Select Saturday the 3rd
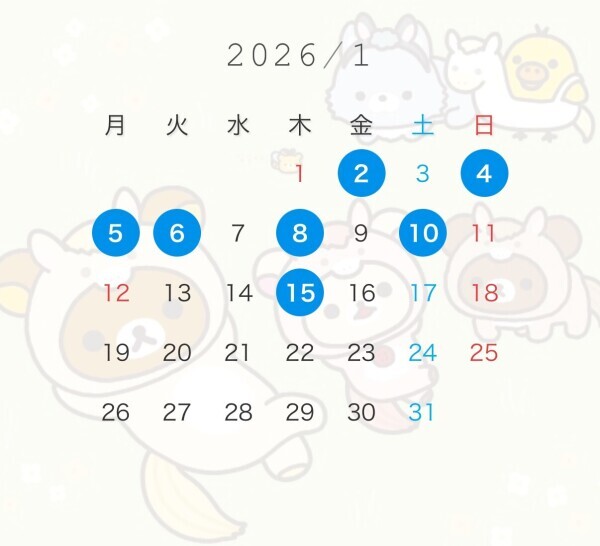The width and height of the screenshot is (600, 546). click(423, 175)
